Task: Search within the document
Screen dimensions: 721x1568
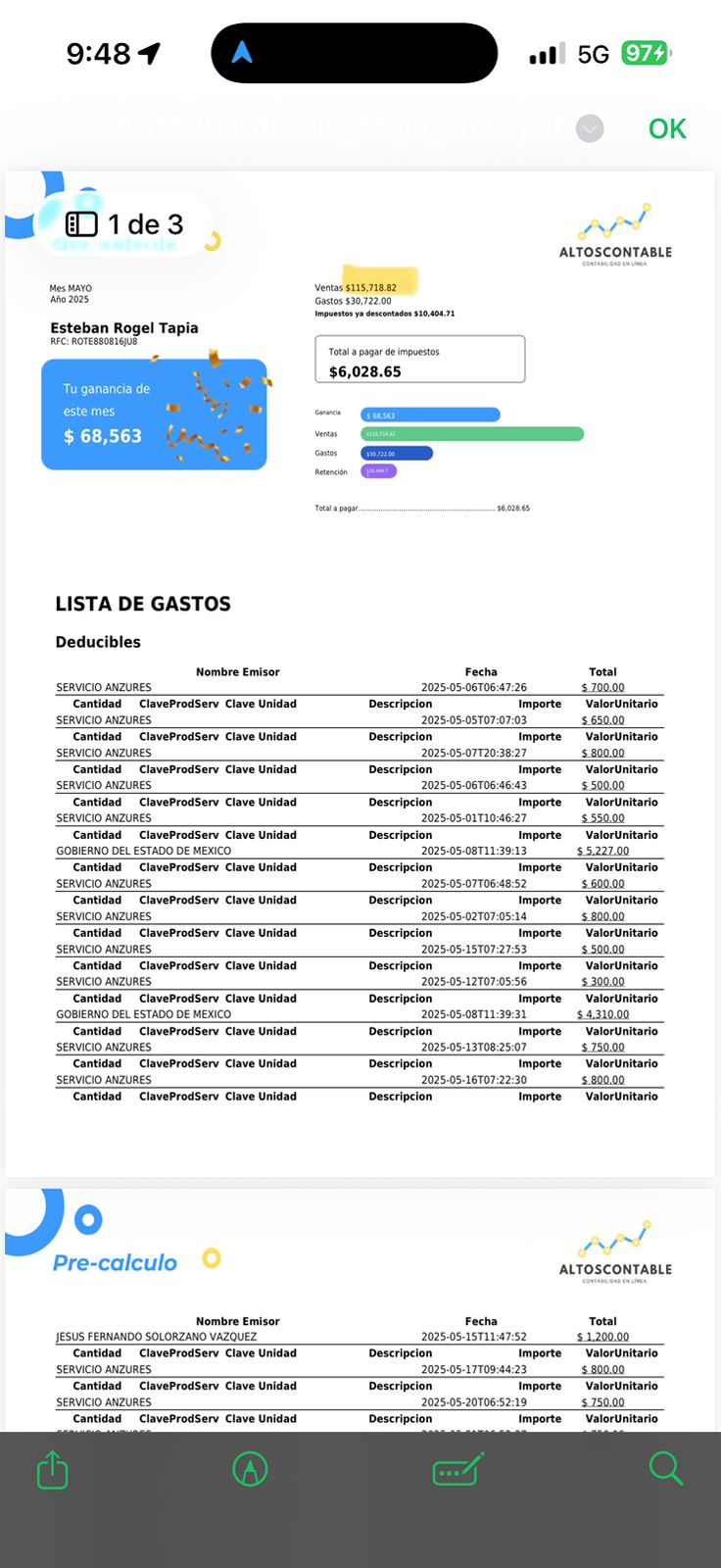Action: (x=666, y=1468)
